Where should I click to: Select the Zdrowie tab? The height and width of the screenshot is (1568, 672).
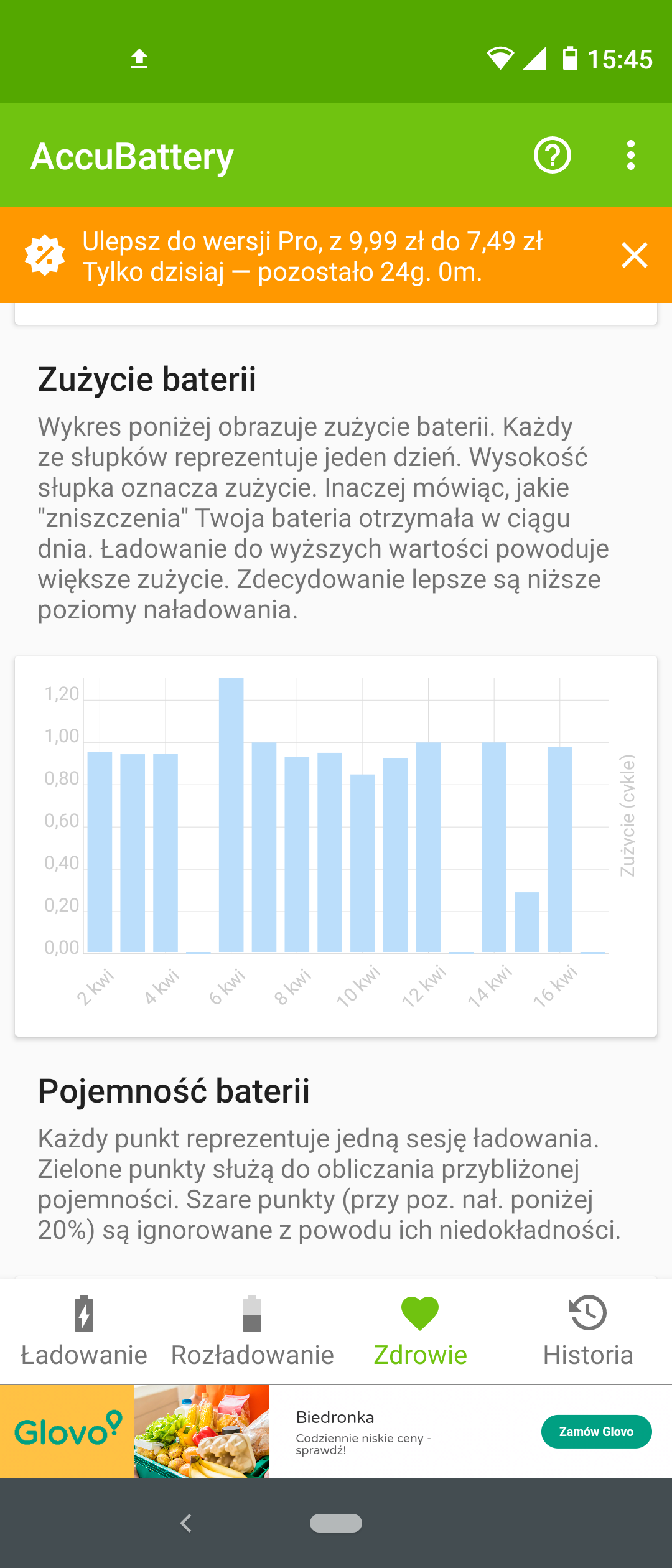(x=420, y=1330)
